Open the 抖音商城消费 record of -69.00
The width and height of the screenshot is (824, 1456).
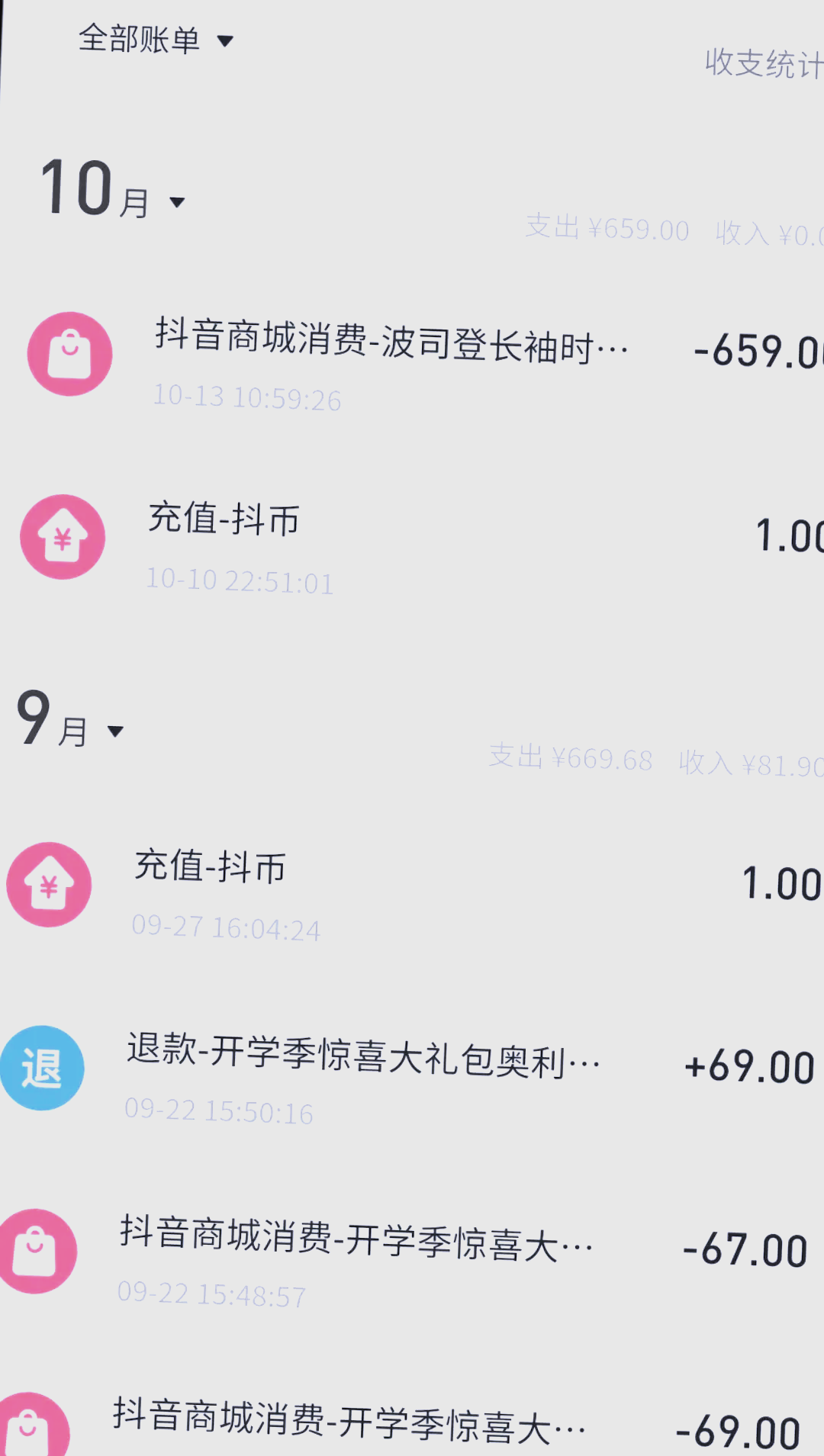(412, 1423)
